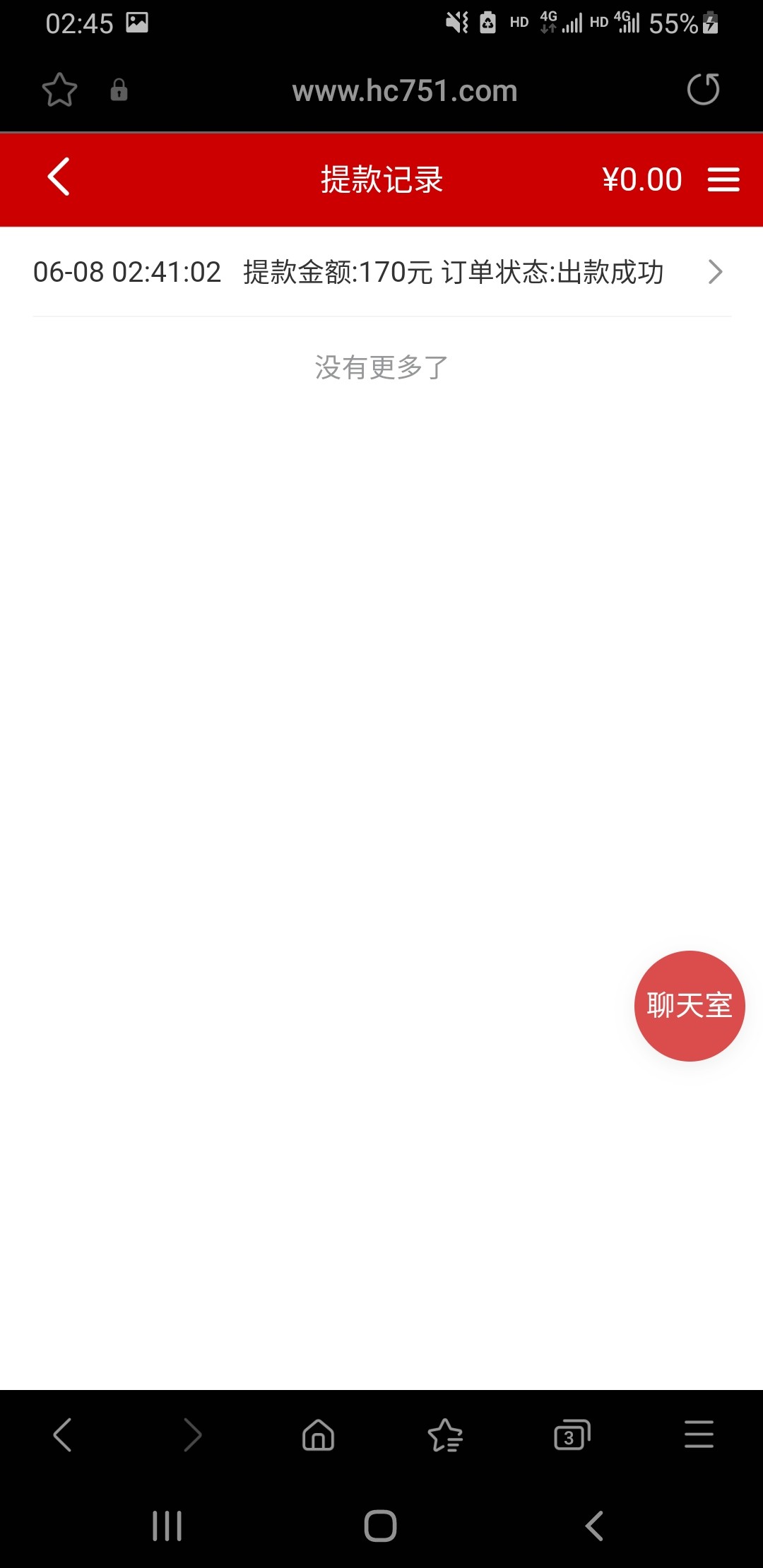Go back from the 提款记录 page

pyautogui.click(x=59, y=177)
